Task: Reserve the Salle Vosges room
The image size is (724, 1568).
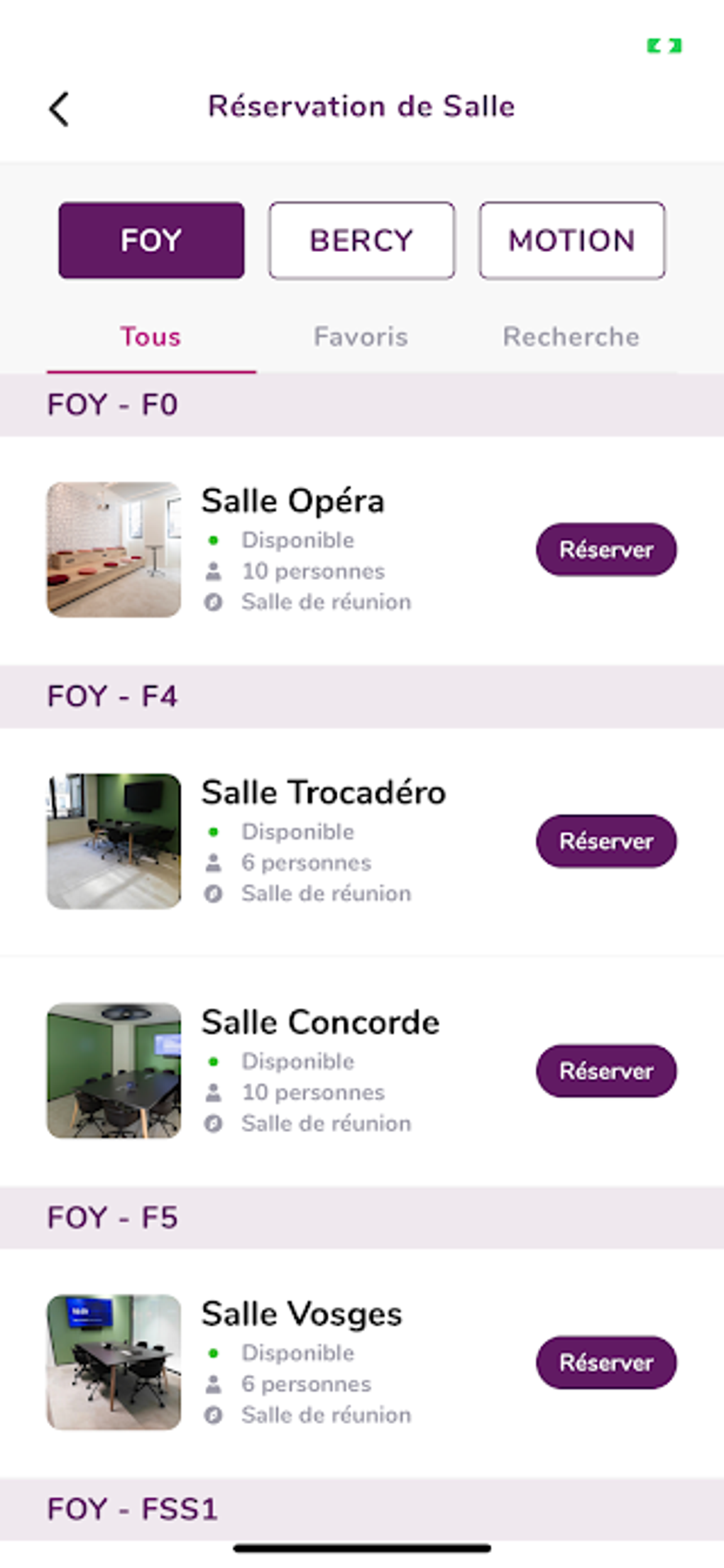Action: click(605, 1362)
